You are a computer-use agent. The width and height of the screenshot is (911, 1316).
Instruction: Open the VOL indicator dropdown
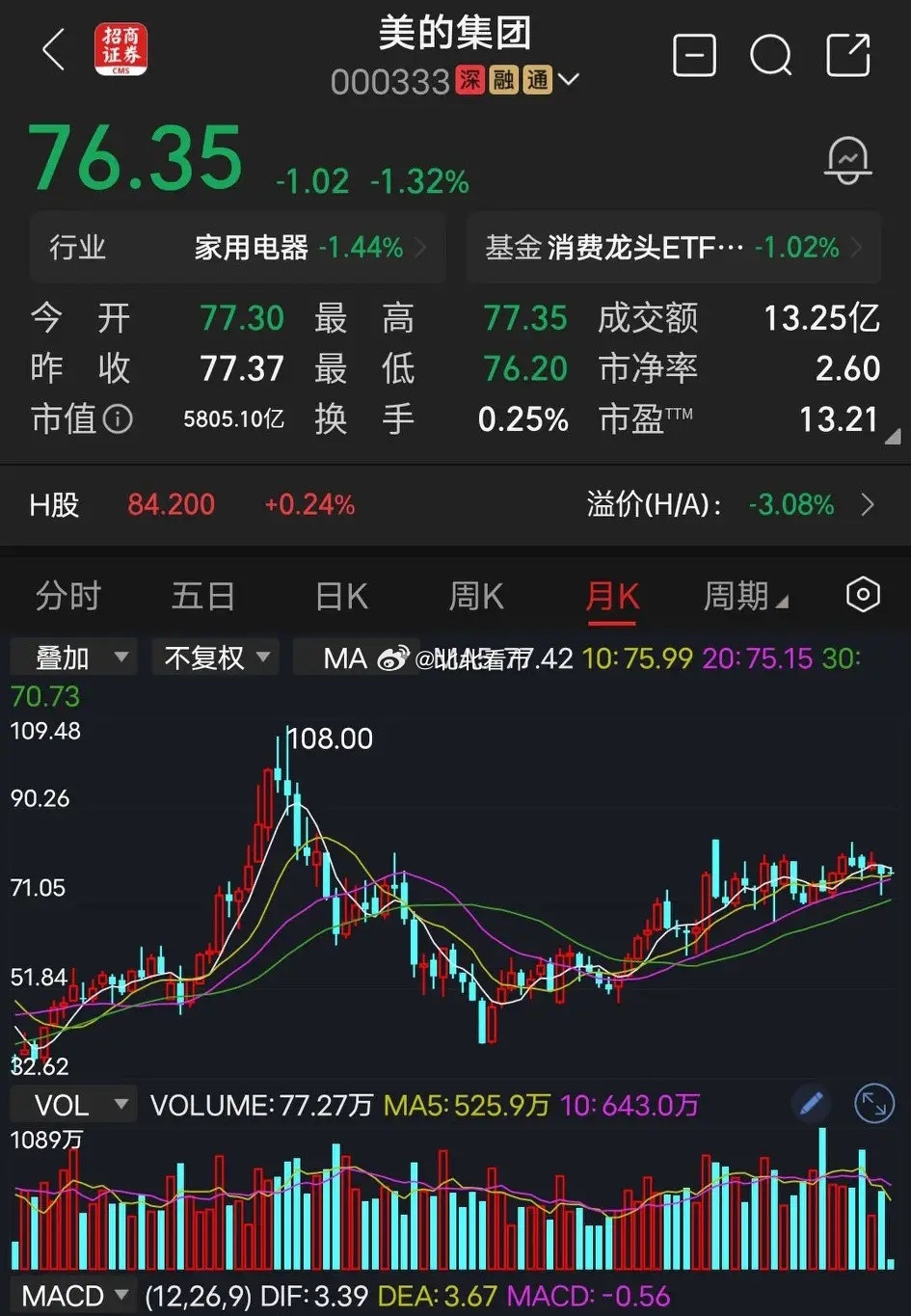[x=72, y=1104]
